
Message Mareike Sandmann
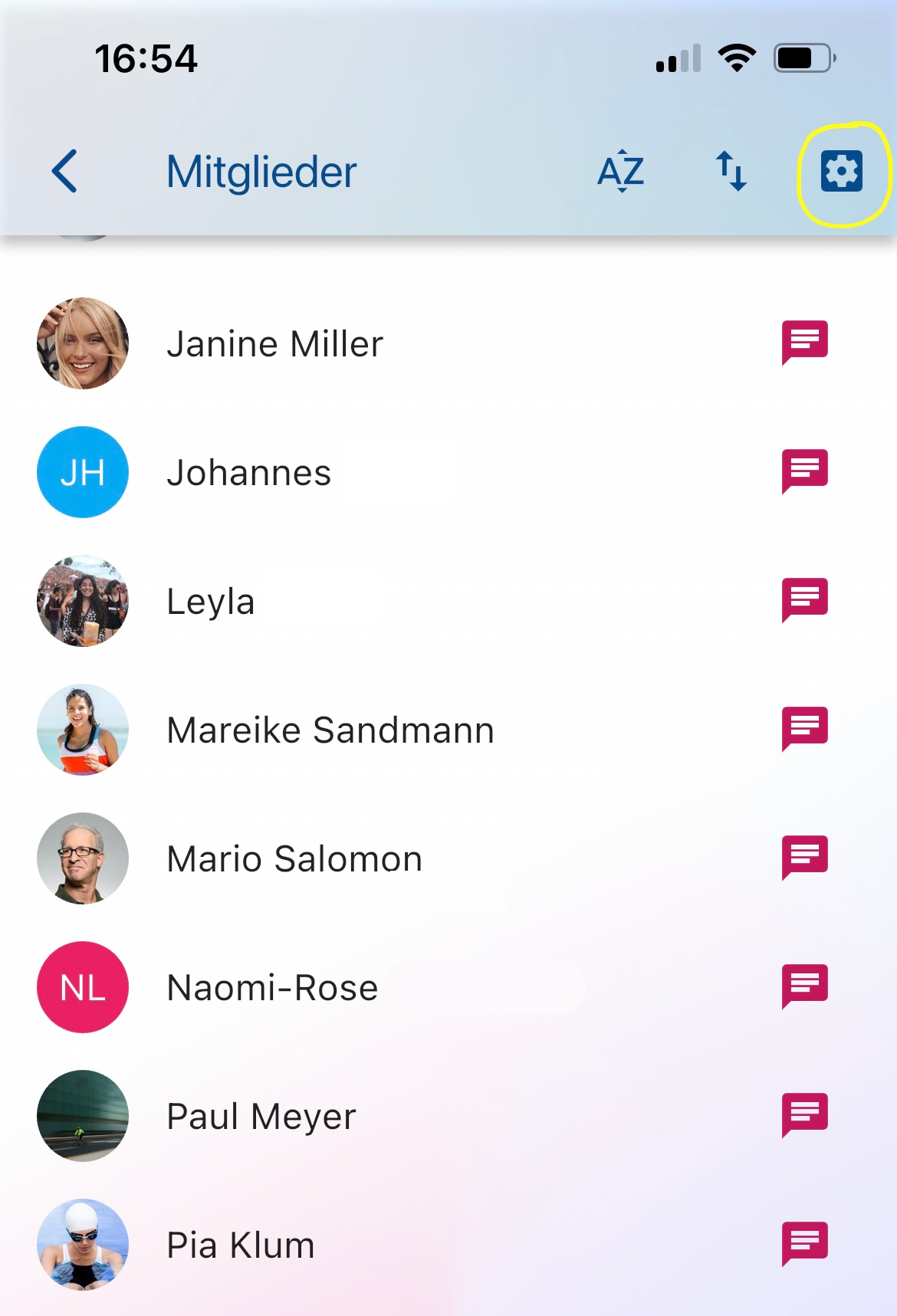[x=804, y=728]
